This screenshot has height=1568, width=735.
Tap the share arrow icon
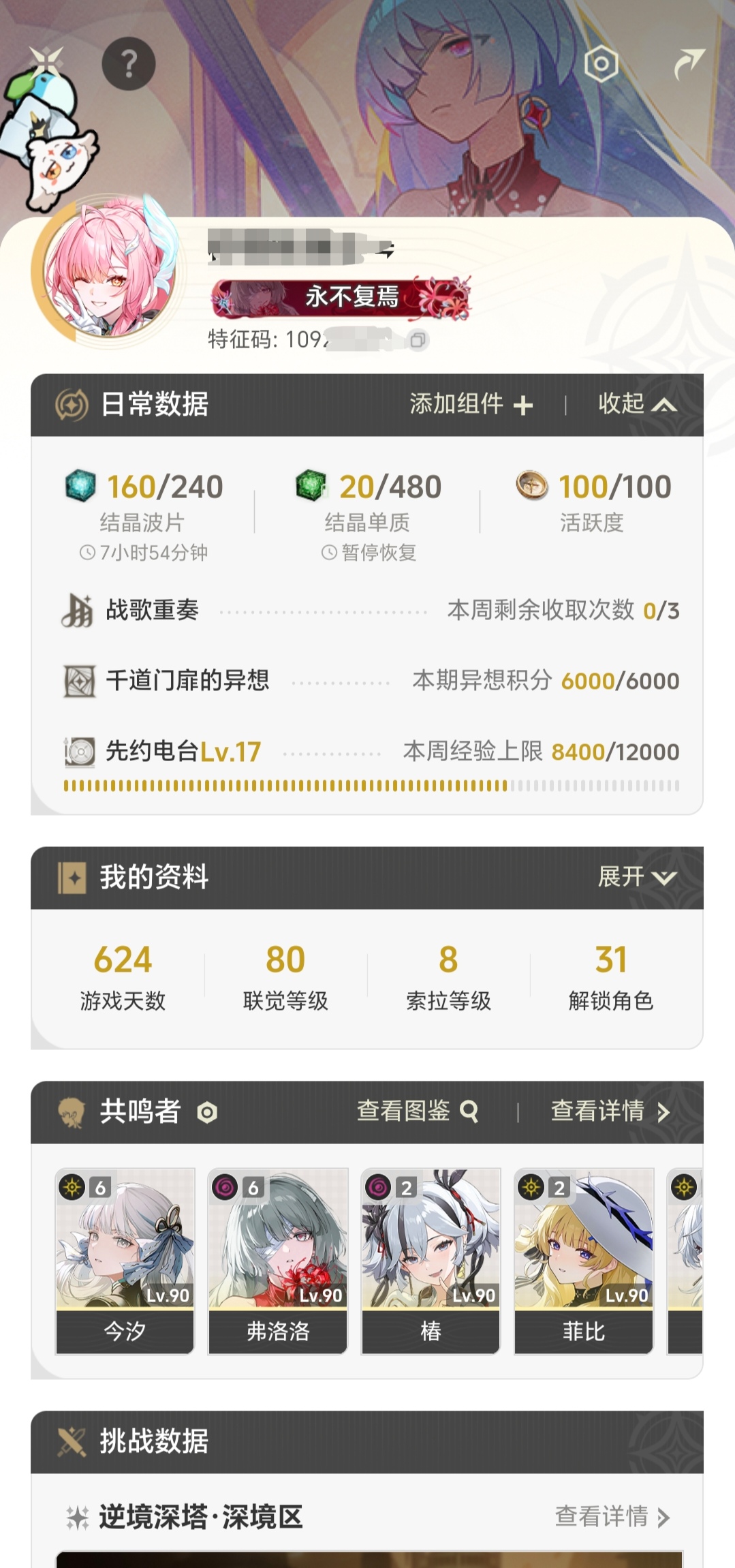[x=688, y=65]
